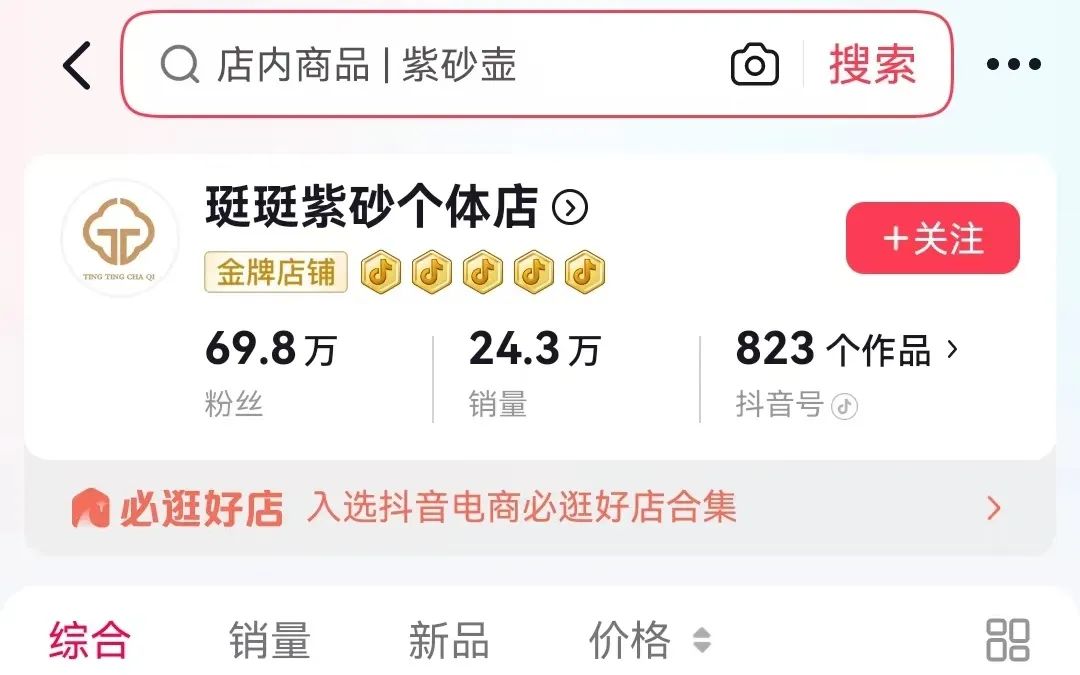
Task: Follow the shop with +关注
Action: pos(932,239)
